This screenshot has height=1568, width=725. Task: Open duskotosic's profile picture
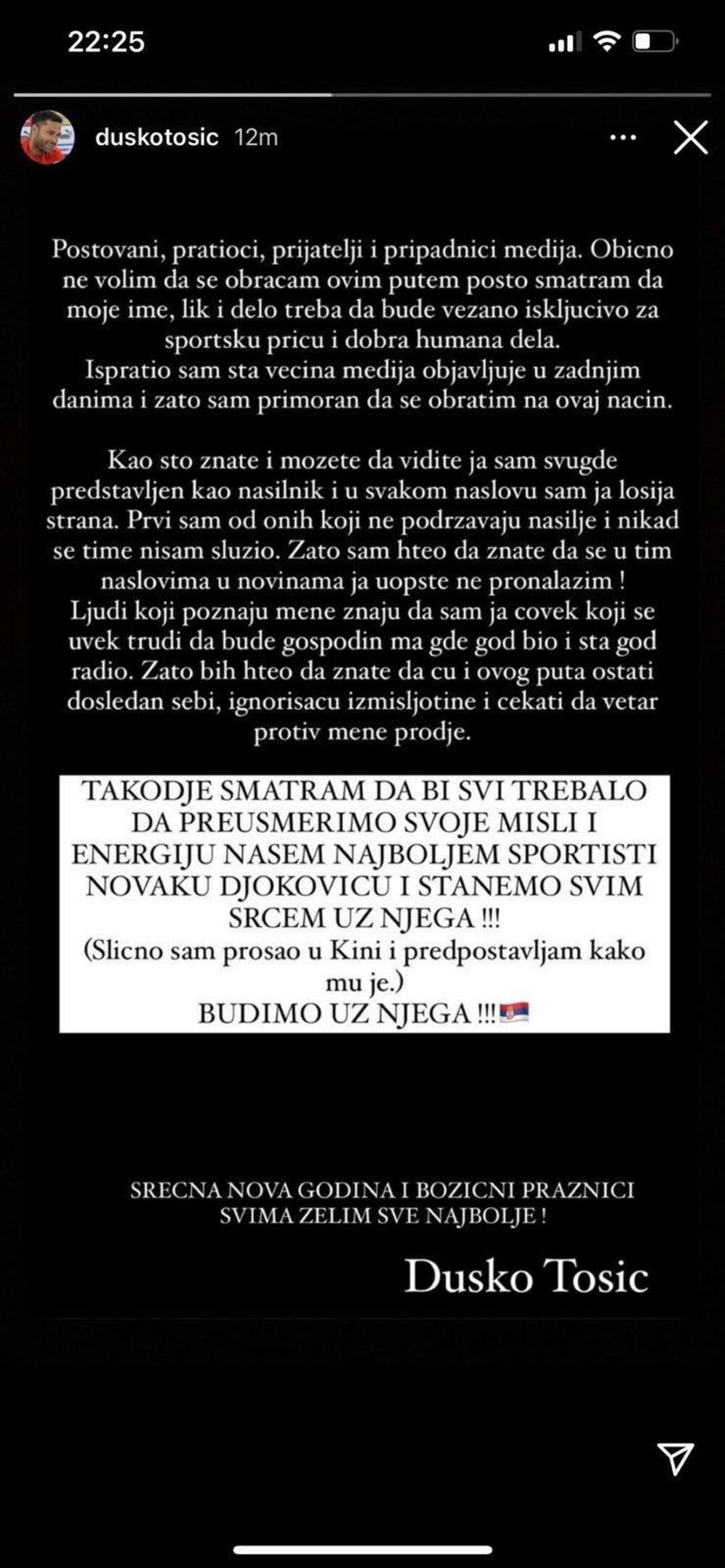click(x=47, y=137)
